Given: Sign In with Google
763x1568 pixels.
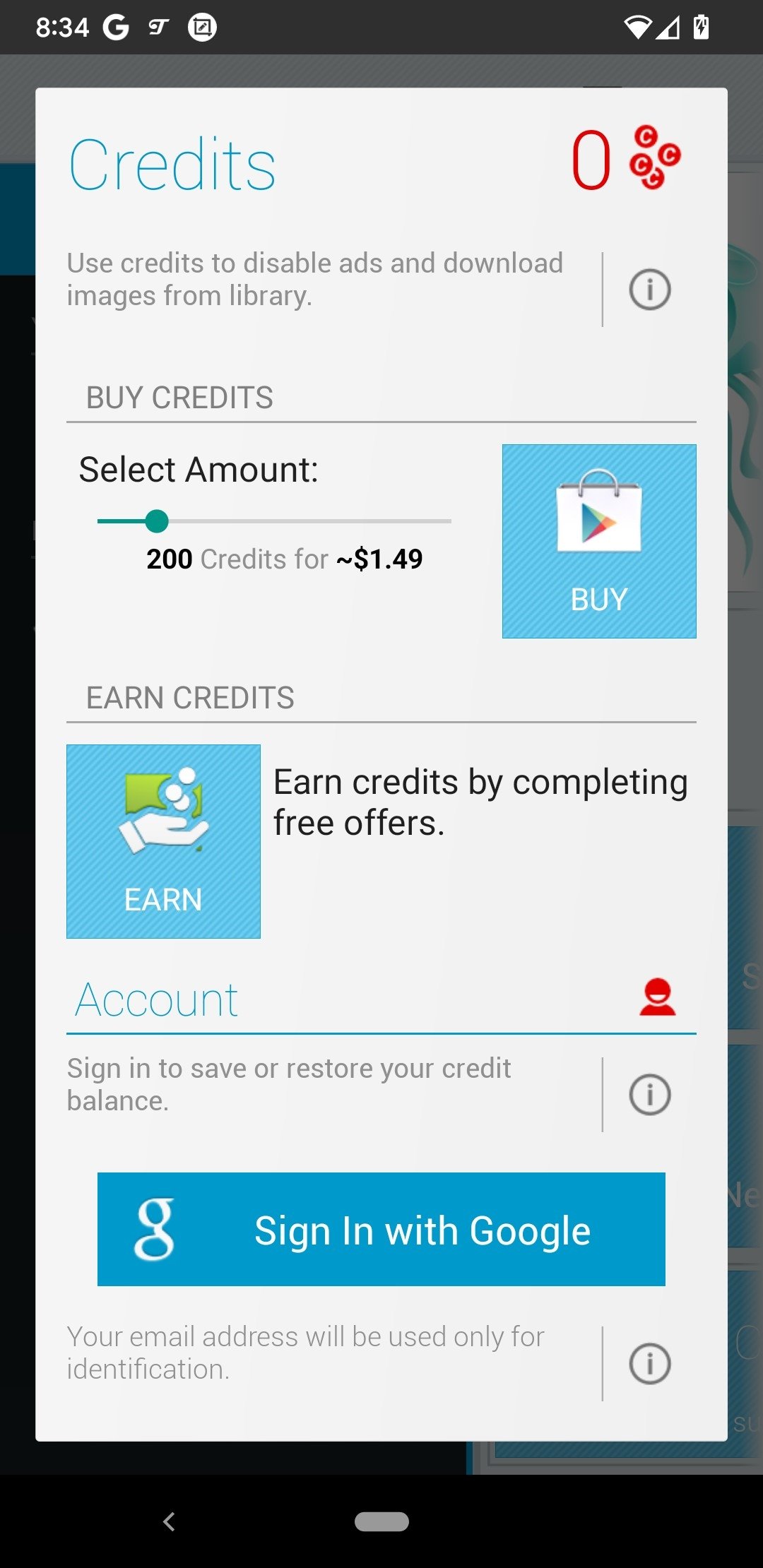Looking at the screenshot, I should pos(381,1229).
